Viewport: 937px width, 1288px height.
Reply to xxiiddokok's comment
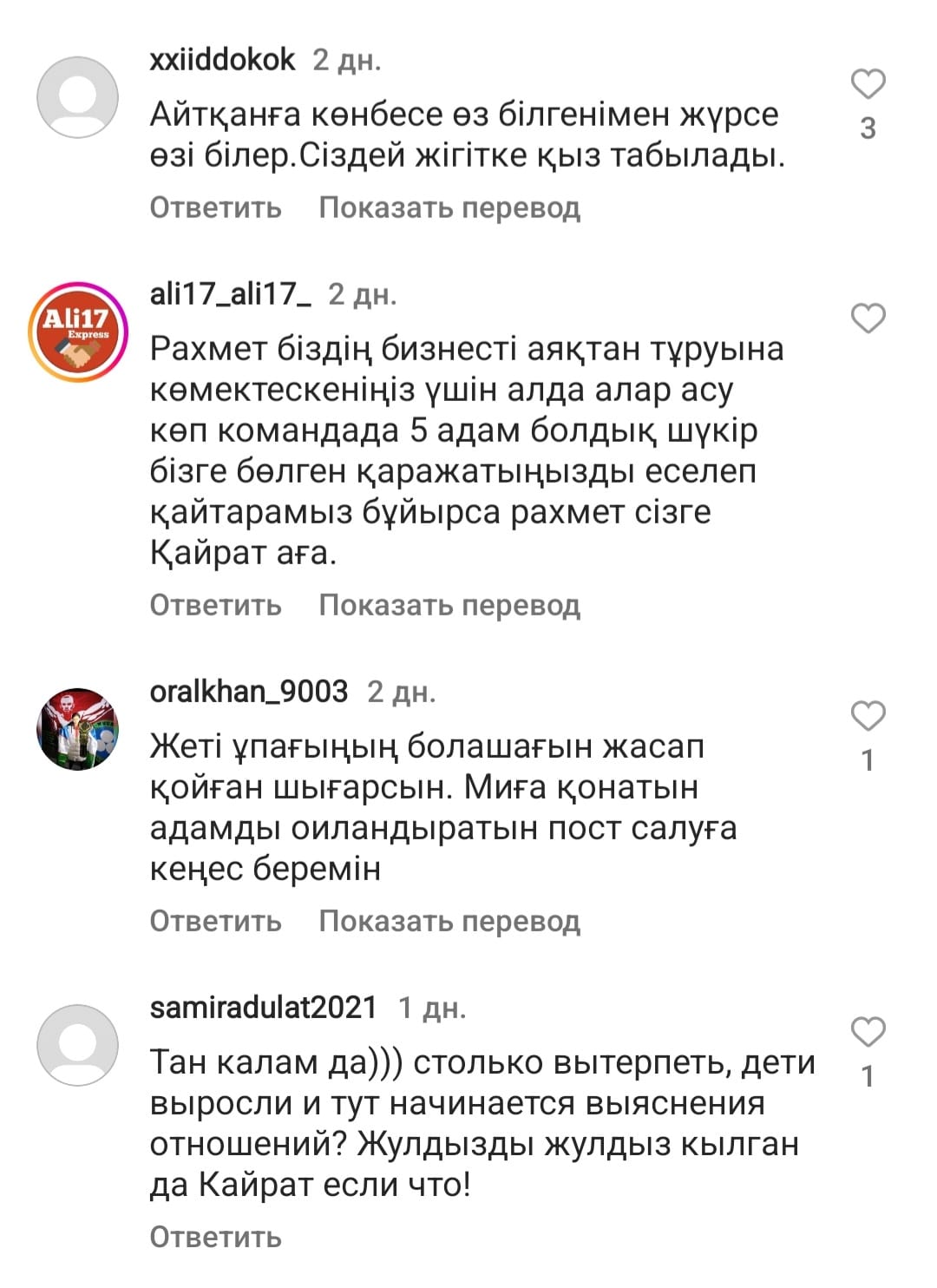215,207
